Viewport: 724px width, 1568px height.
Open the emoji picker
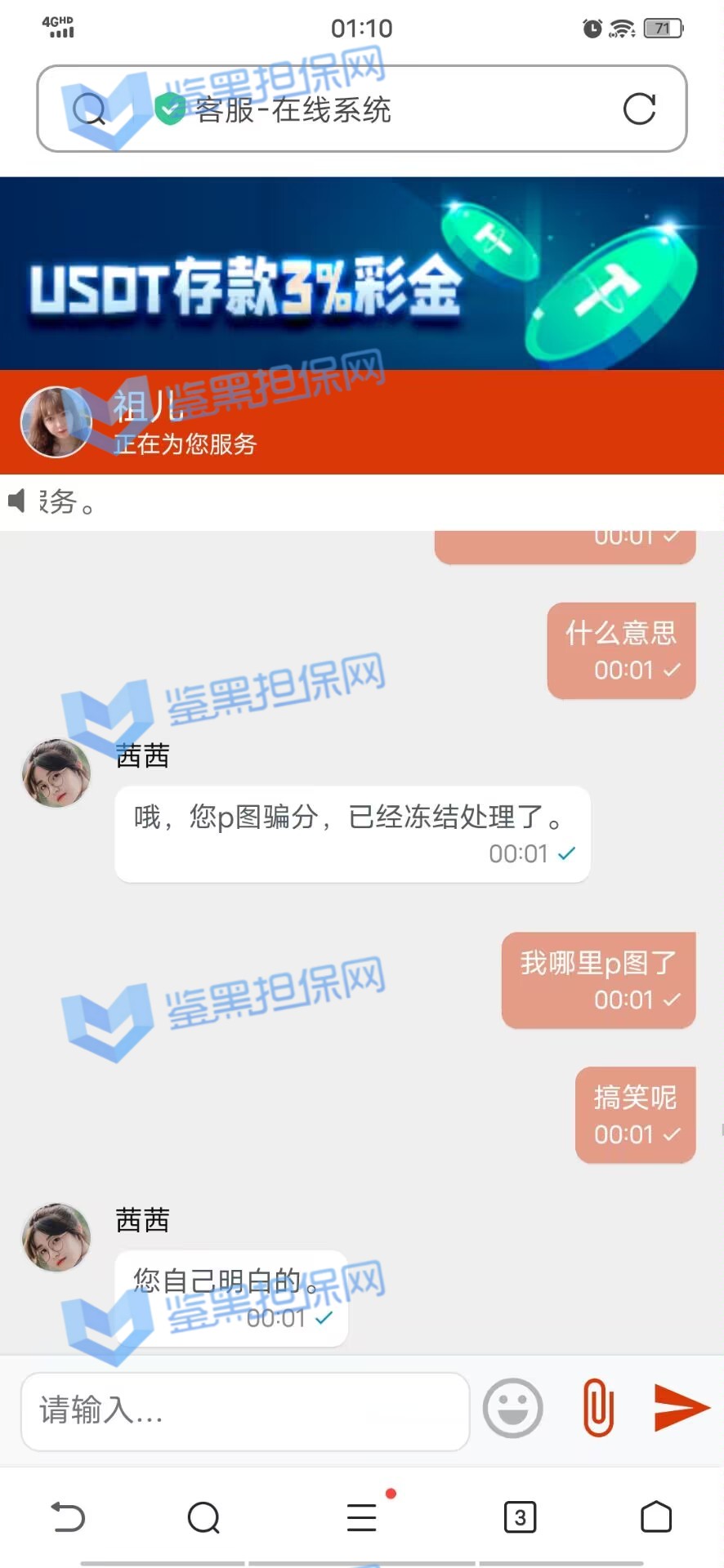(x=512, y=1408)
